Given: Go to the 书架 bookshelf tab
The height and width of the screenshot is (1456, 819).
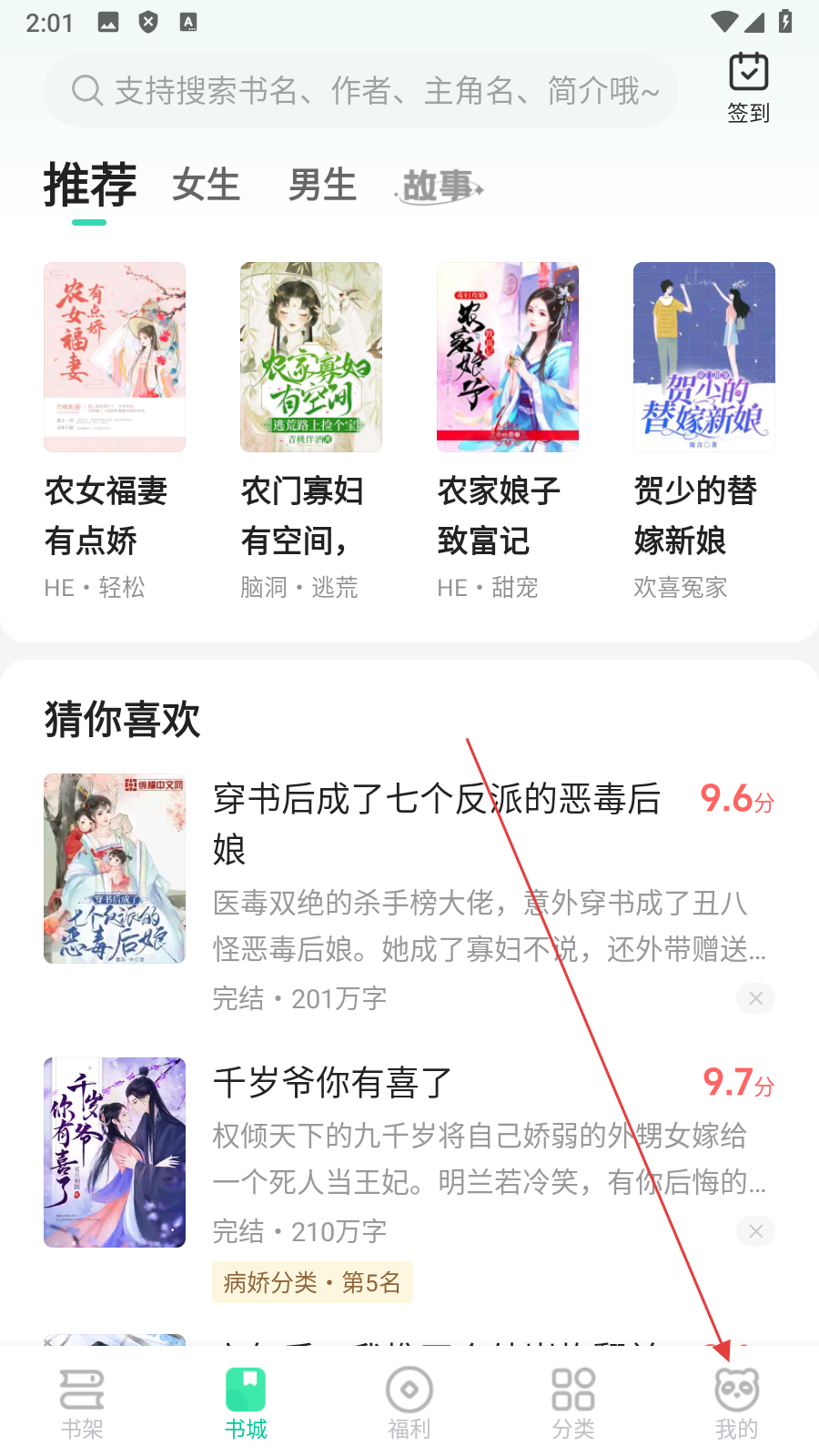Looking at the screenshot, I should [82, 1403].
